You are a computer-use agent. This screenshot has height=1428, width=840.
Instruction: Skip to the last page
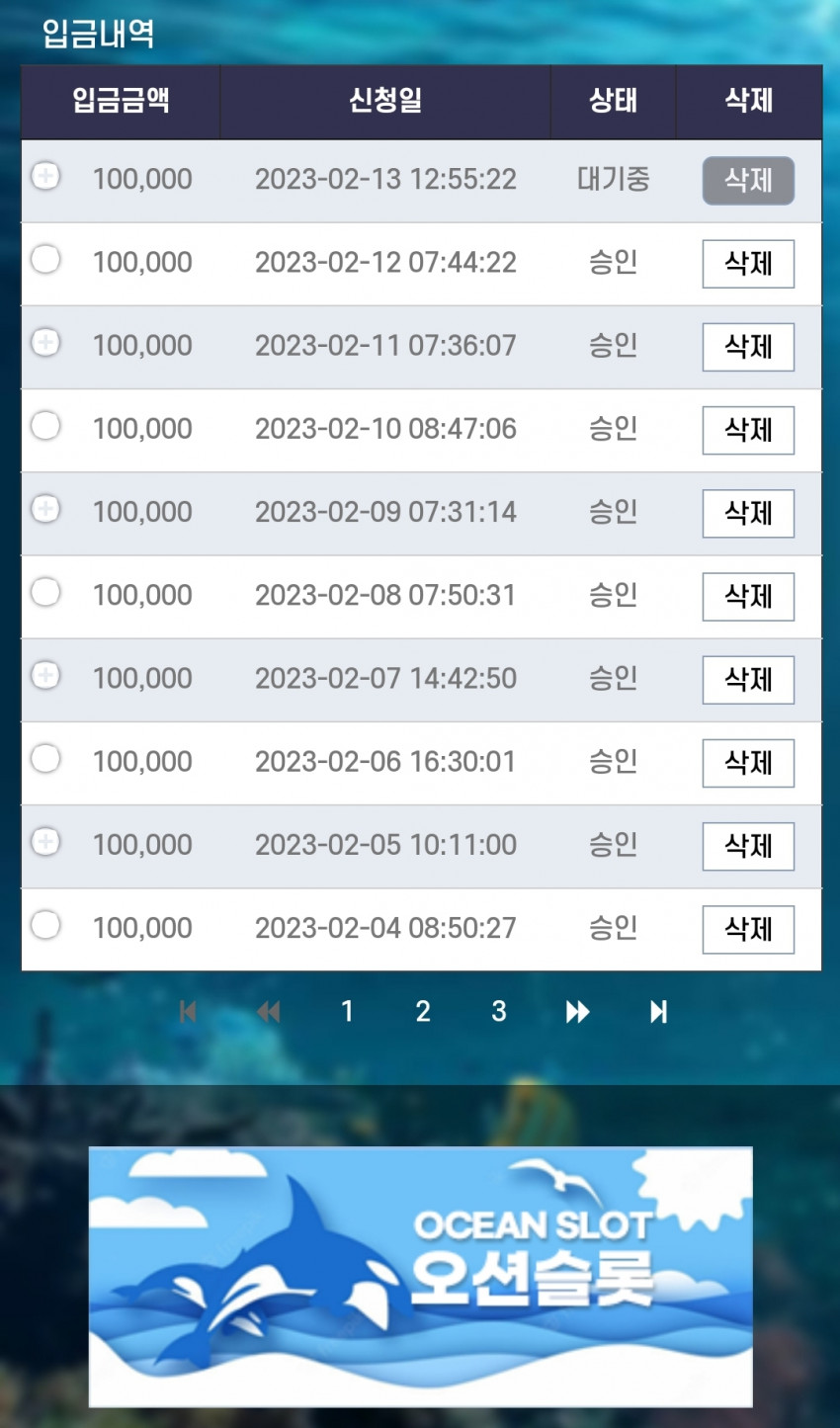(x=658, y=1012)
